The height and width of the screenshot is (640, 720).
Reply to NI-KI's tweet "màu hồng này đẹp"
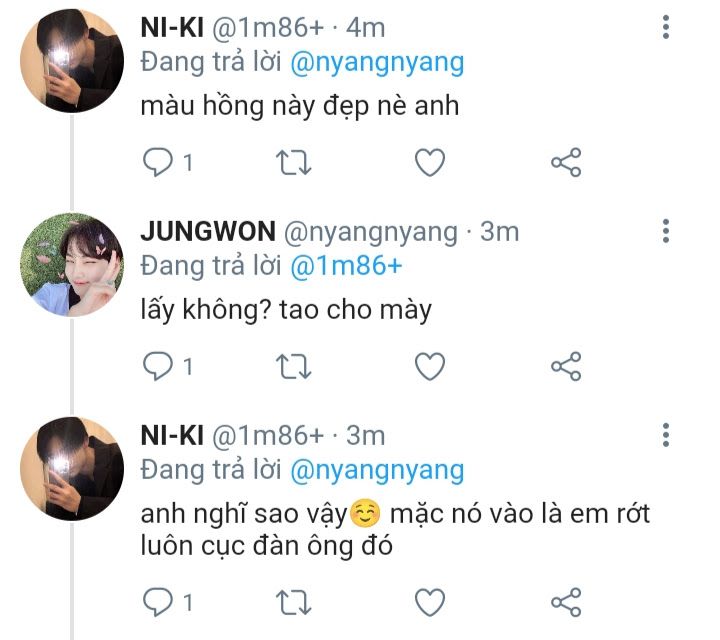coord(159,162)
